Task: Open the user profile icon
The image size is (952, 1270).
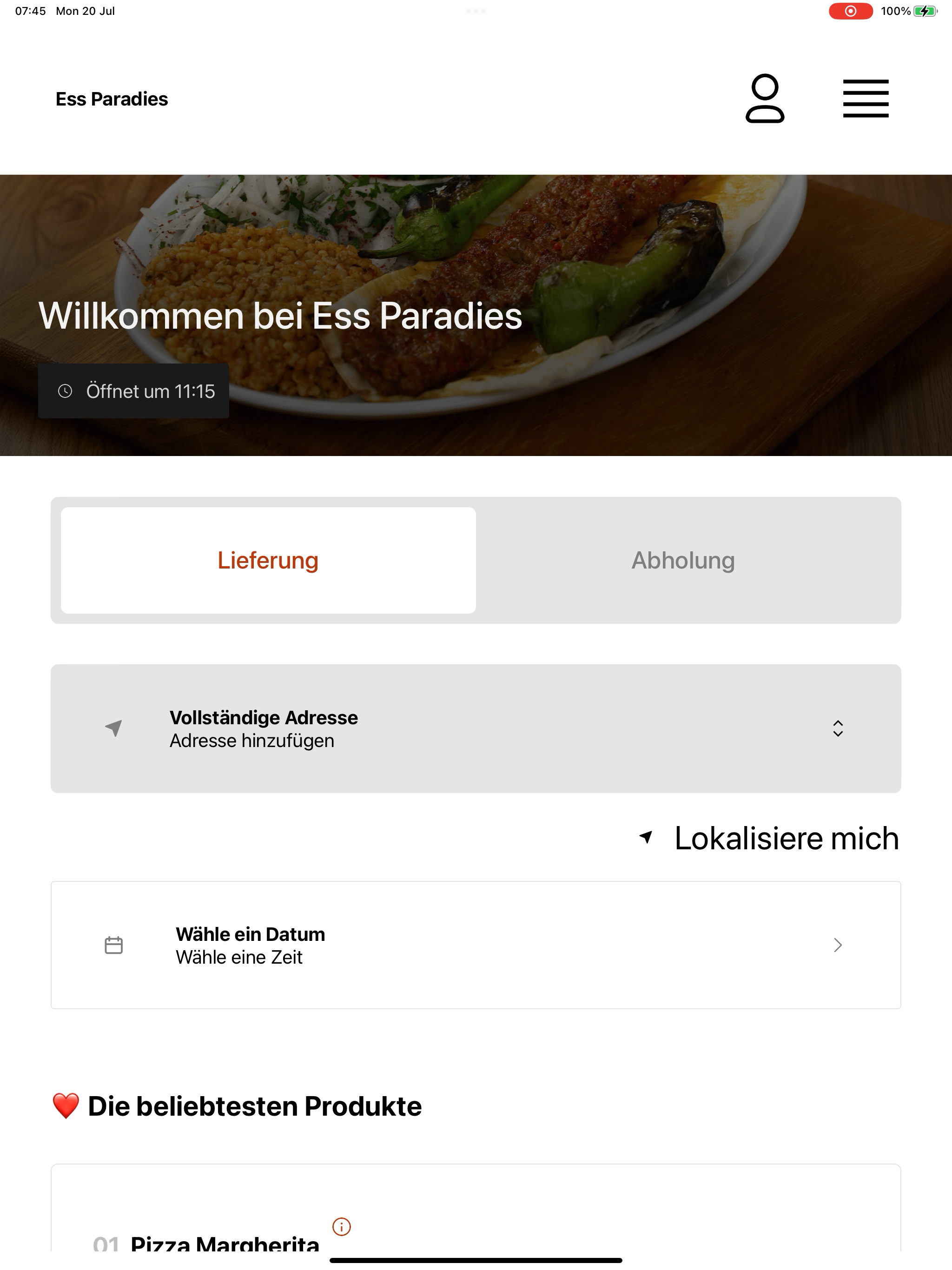Action: (x=765, y=98)
